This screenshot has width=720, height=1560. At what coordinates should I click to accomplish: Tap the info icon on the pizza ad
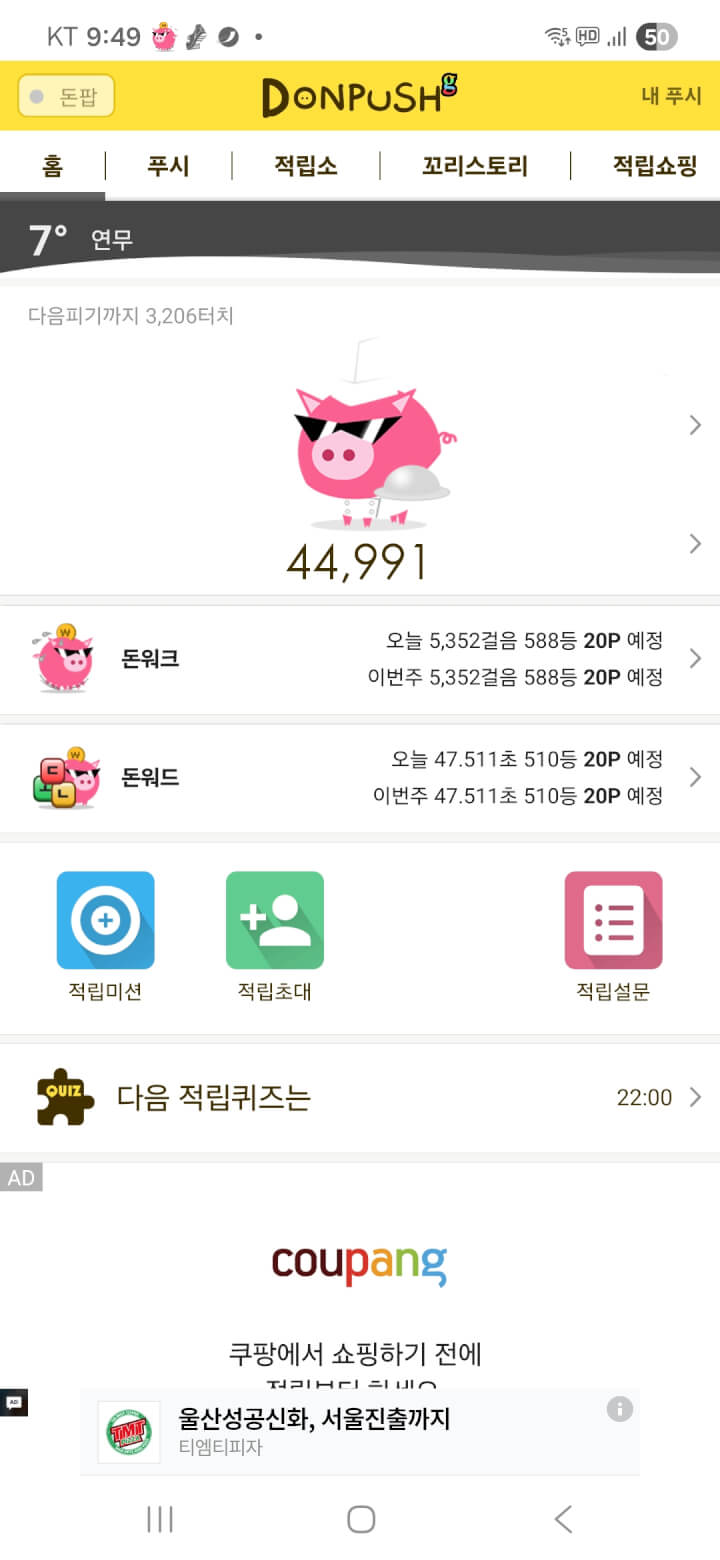click(620, 1409)
